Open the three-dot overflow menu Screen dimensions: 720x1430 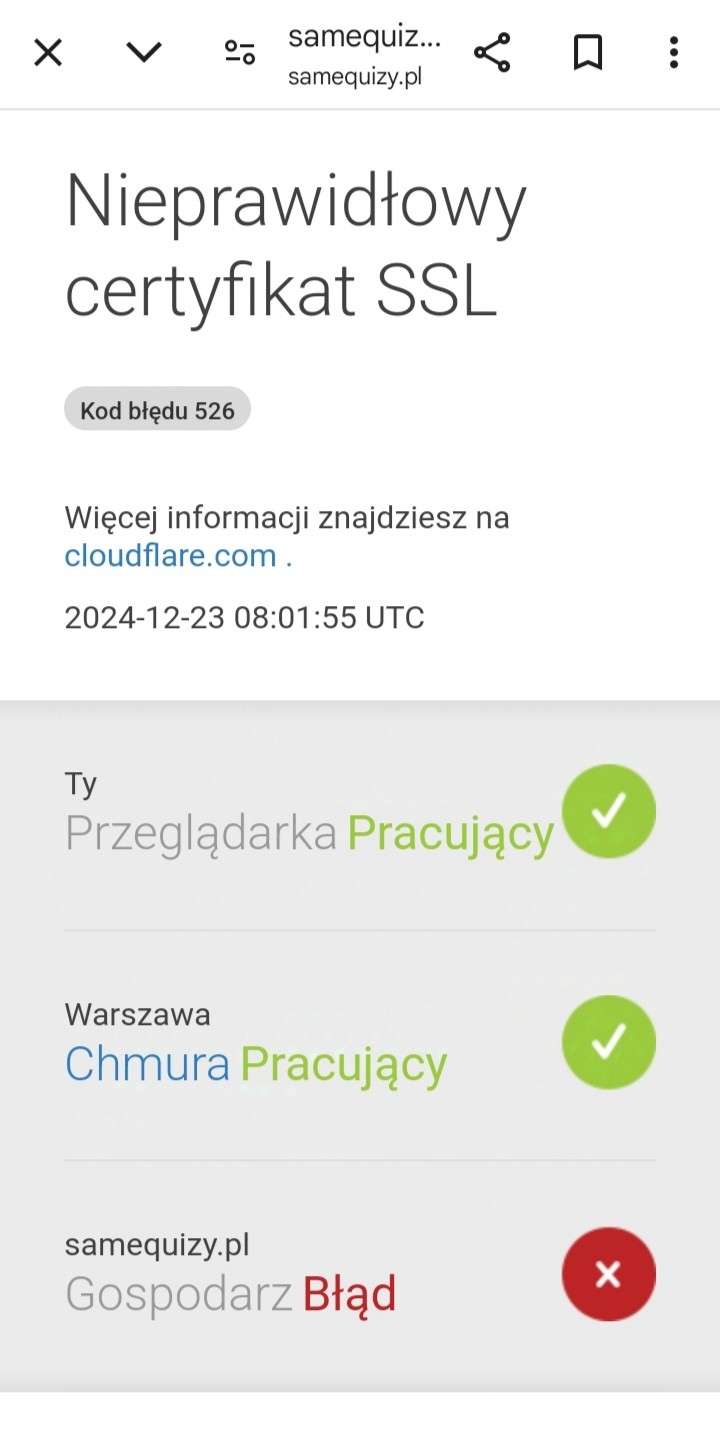click(674, 53)
